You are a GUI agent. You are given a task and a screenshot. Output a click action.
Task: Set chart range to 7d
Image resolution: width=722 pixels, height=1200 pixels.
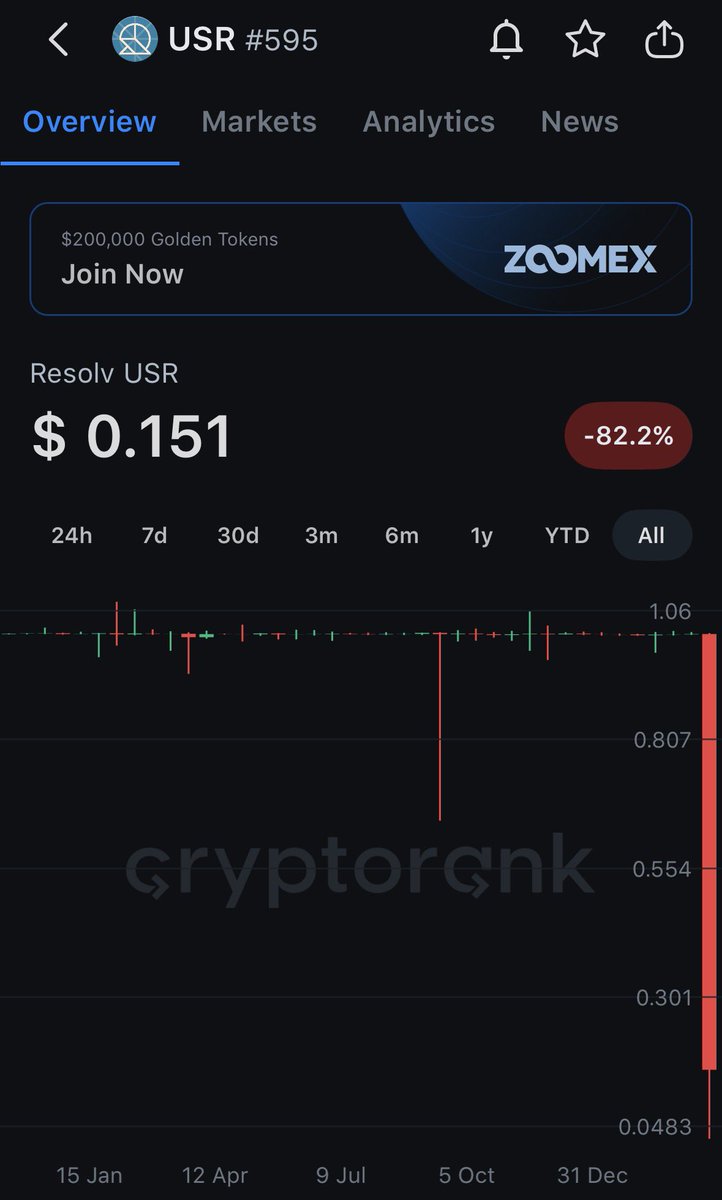click(154, 535)
